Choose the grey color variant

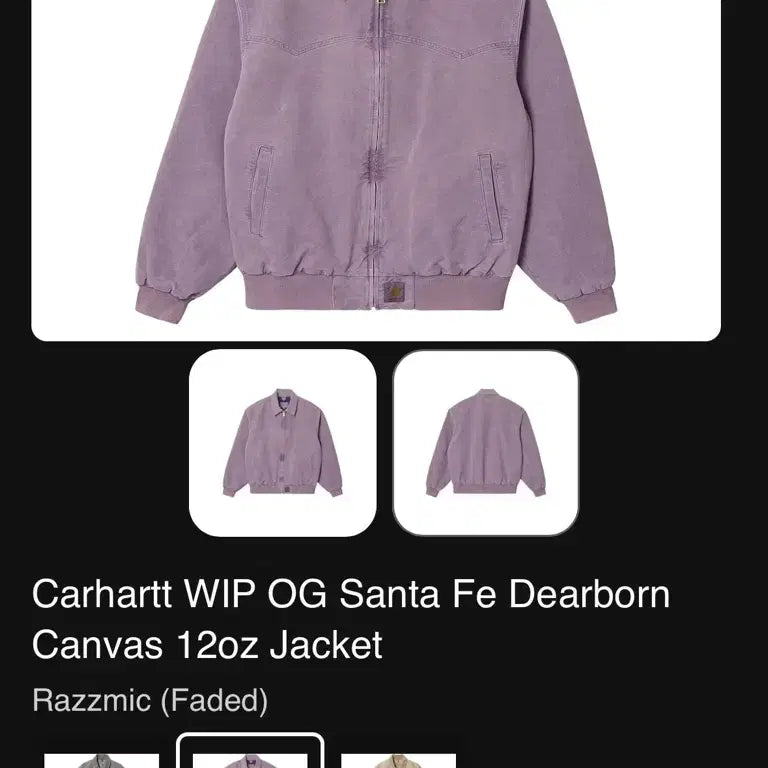click(x=102, y=759)
